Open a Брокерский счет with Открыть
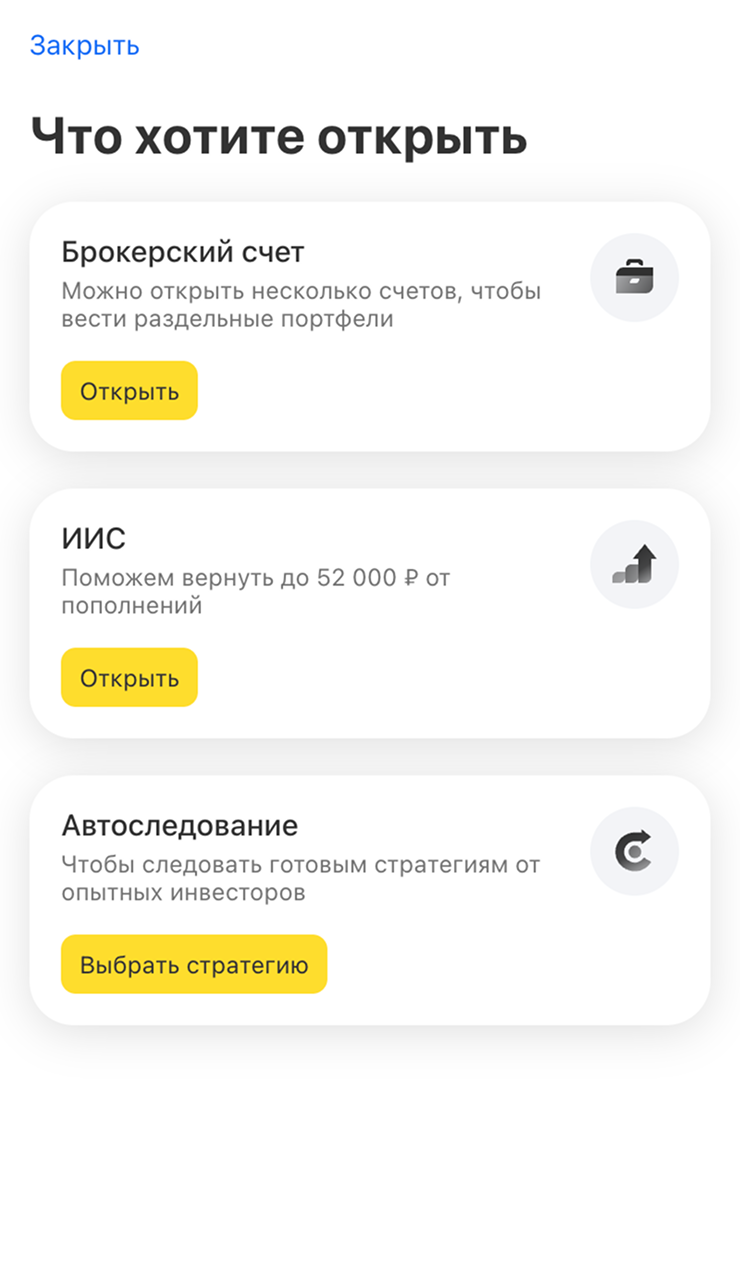This screenshot has width=740, height=1268. 129,391
